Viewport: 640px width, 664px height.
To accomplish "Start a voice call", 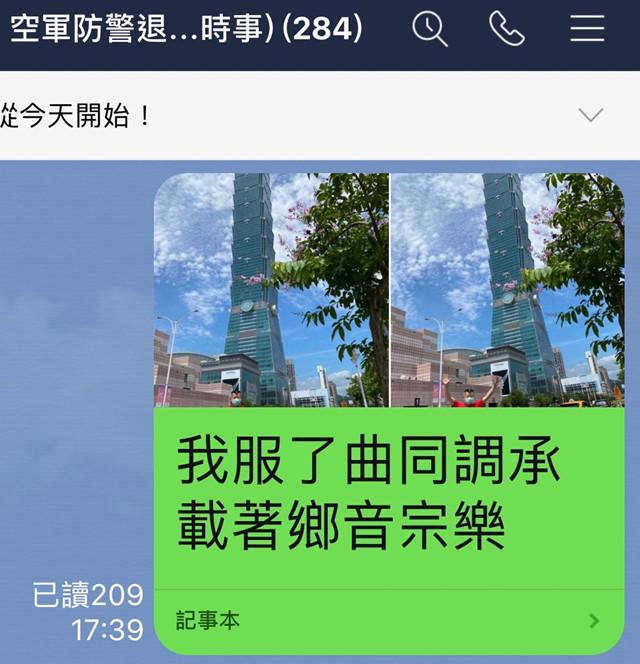I will (507, 29).
